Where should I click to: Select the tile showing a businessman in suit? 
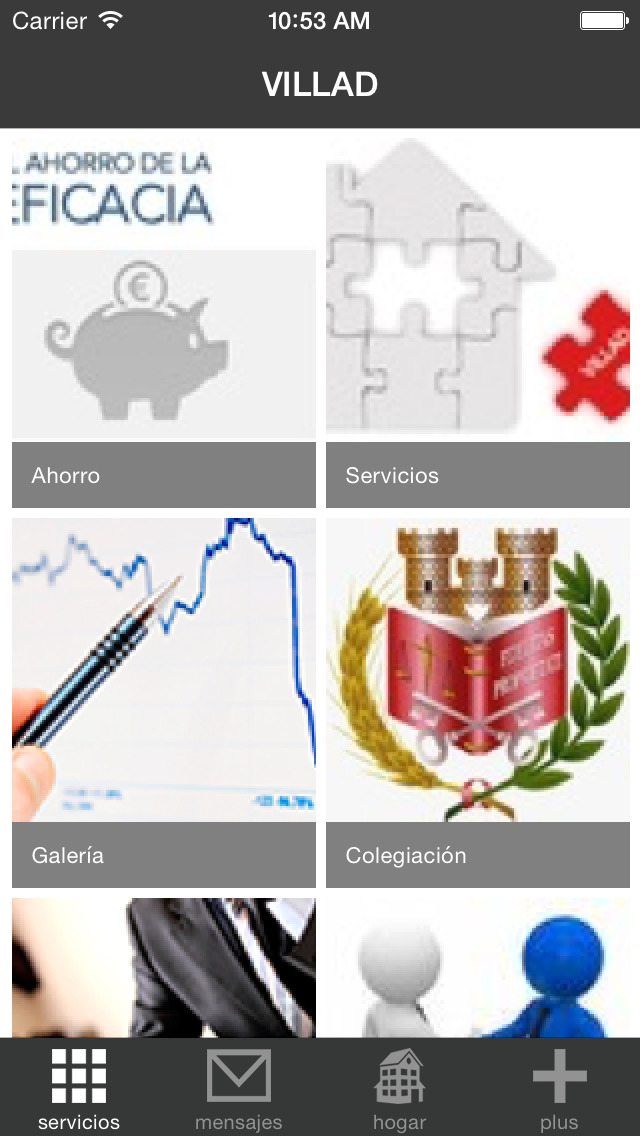click(164, 968)
